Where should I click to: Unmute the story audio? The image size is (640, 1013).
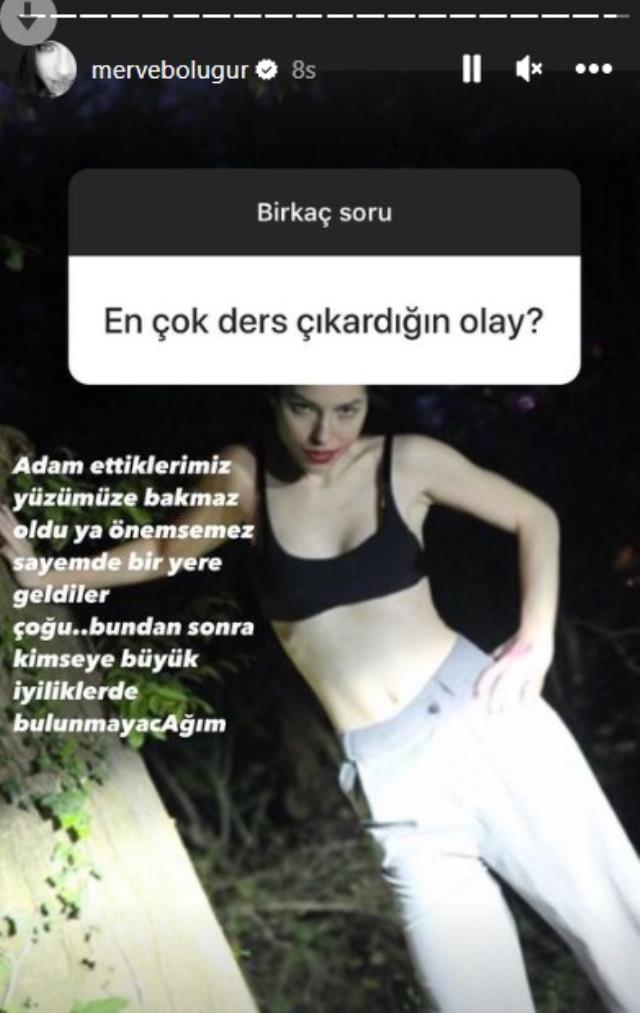click(529, 69)
